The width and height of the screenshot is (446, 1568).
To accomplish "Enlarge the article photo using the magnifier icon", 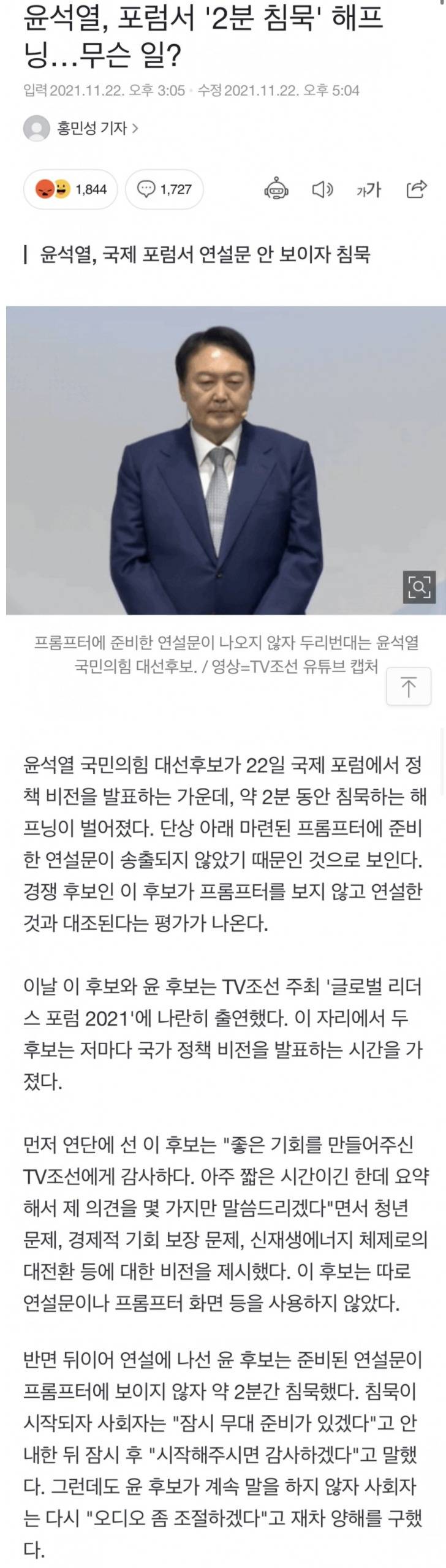I will (x=419, y=587).
